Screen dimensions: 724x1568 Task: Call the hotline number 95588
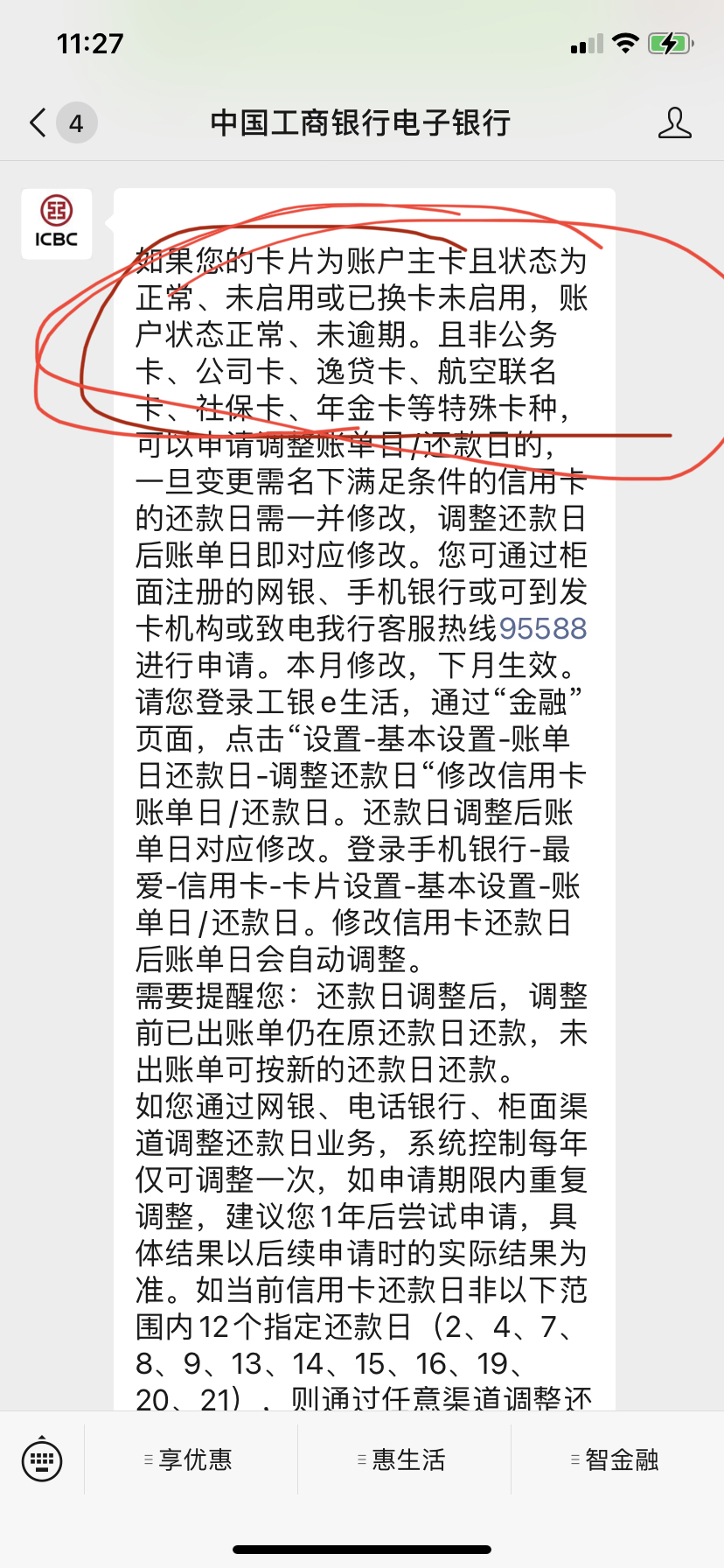pyautogui.click(x=542, y=628)
